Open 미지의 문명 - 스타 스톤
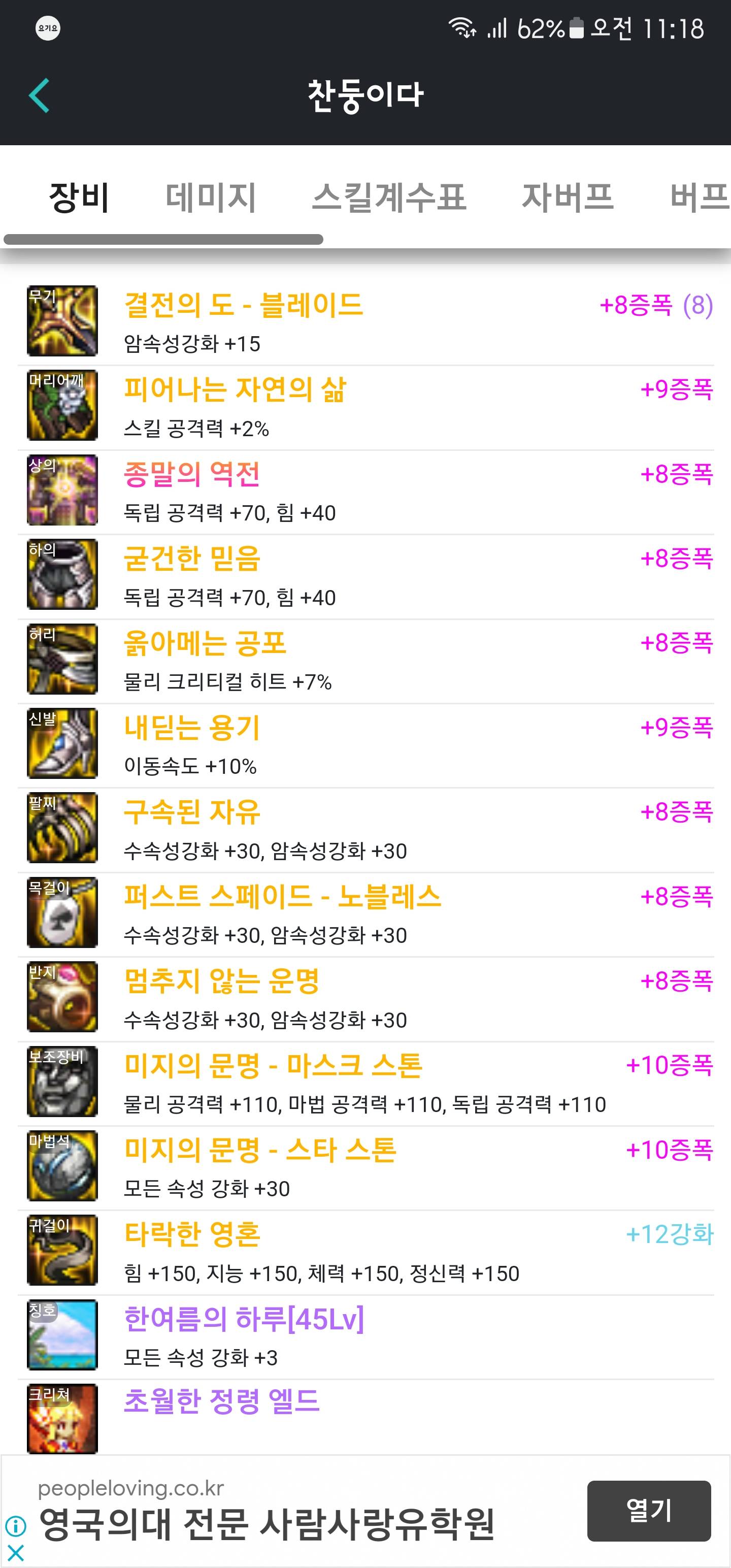 260,1151
